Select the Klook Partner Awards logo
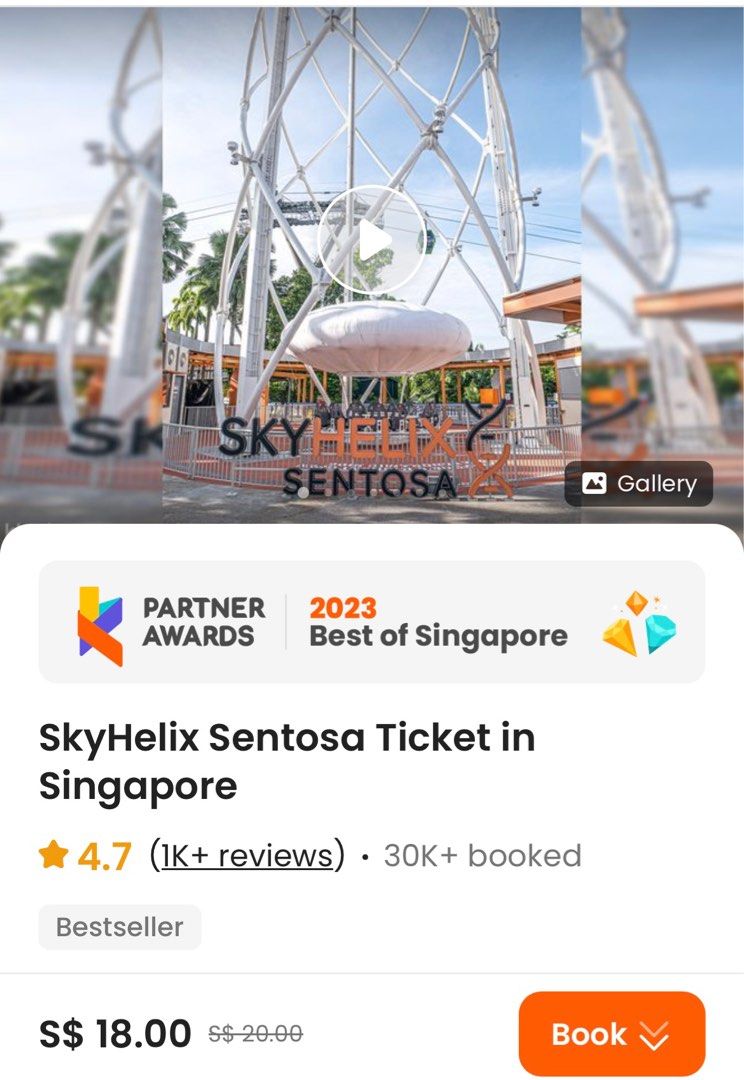The image size is (744, 1080). pos(96,620)
